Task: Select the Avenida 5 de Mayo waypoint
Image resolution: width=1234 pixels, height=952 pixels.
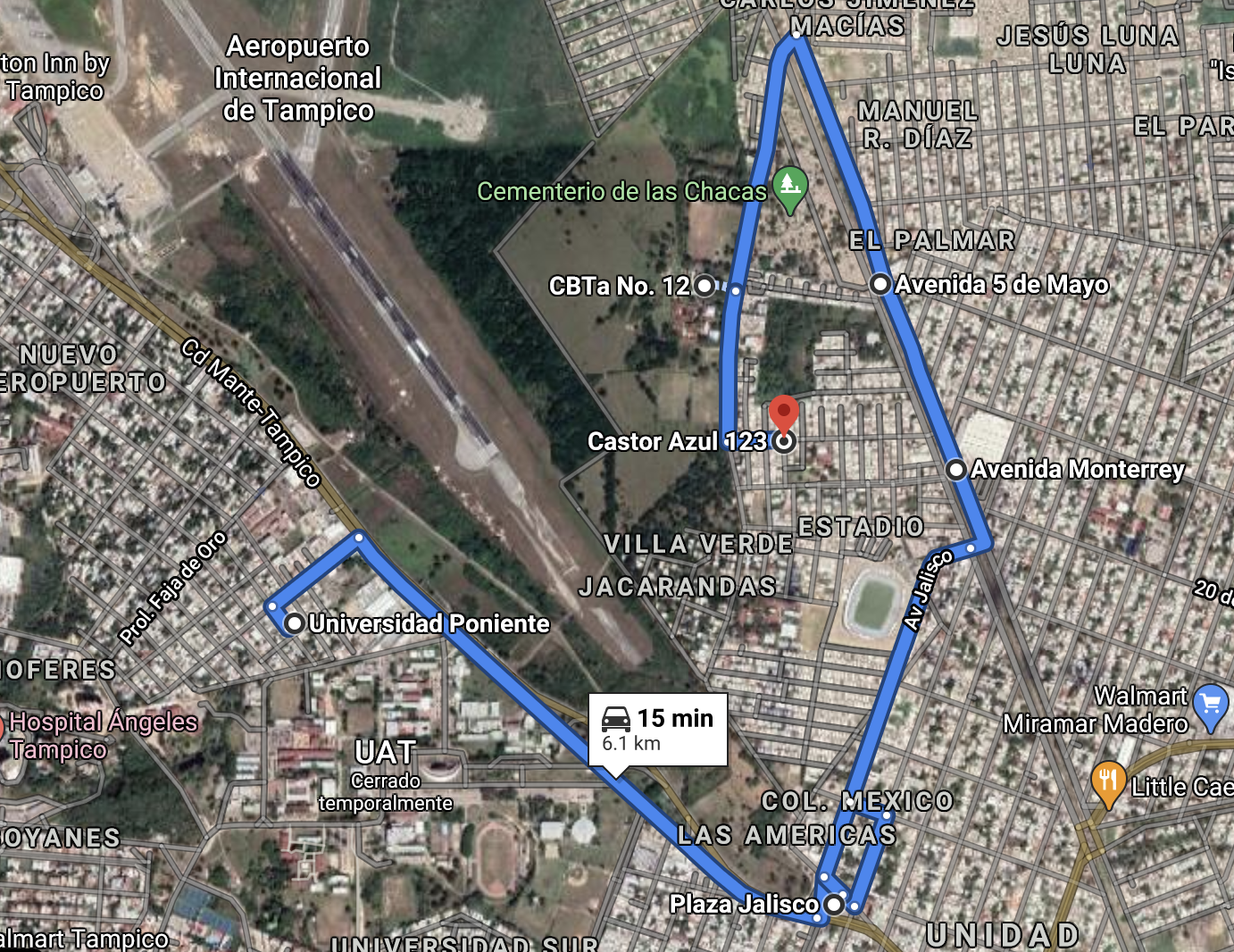Action: [880, 284]
